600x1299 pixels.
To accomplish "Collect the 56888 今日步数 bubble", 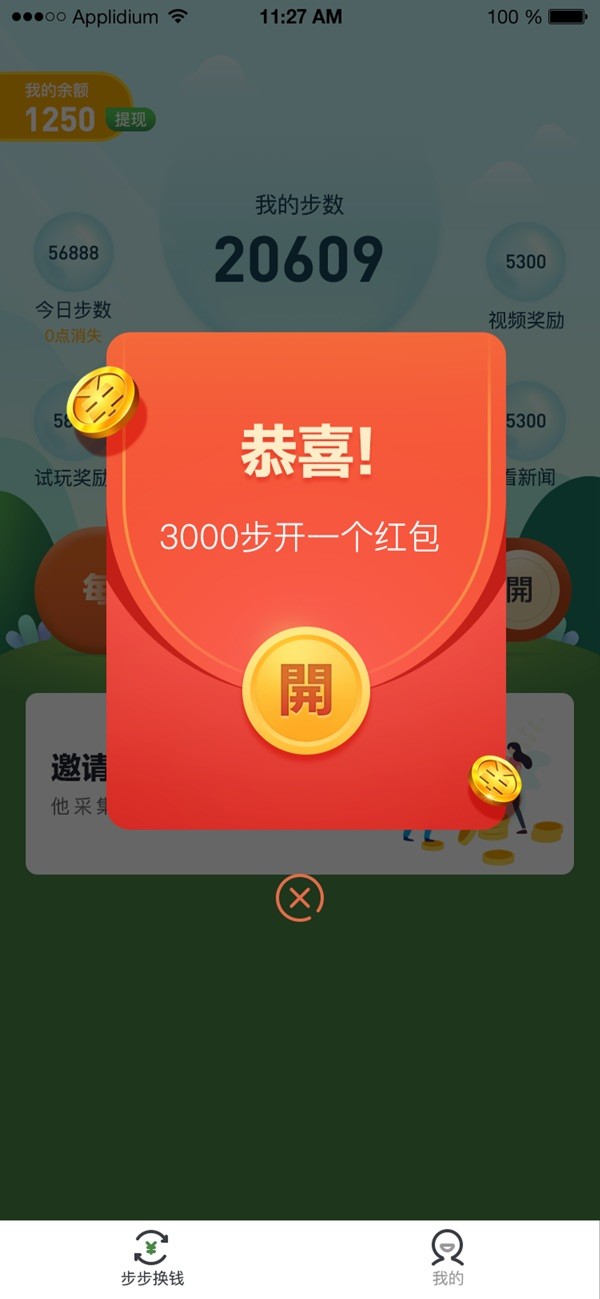I will tap(74, 253).
